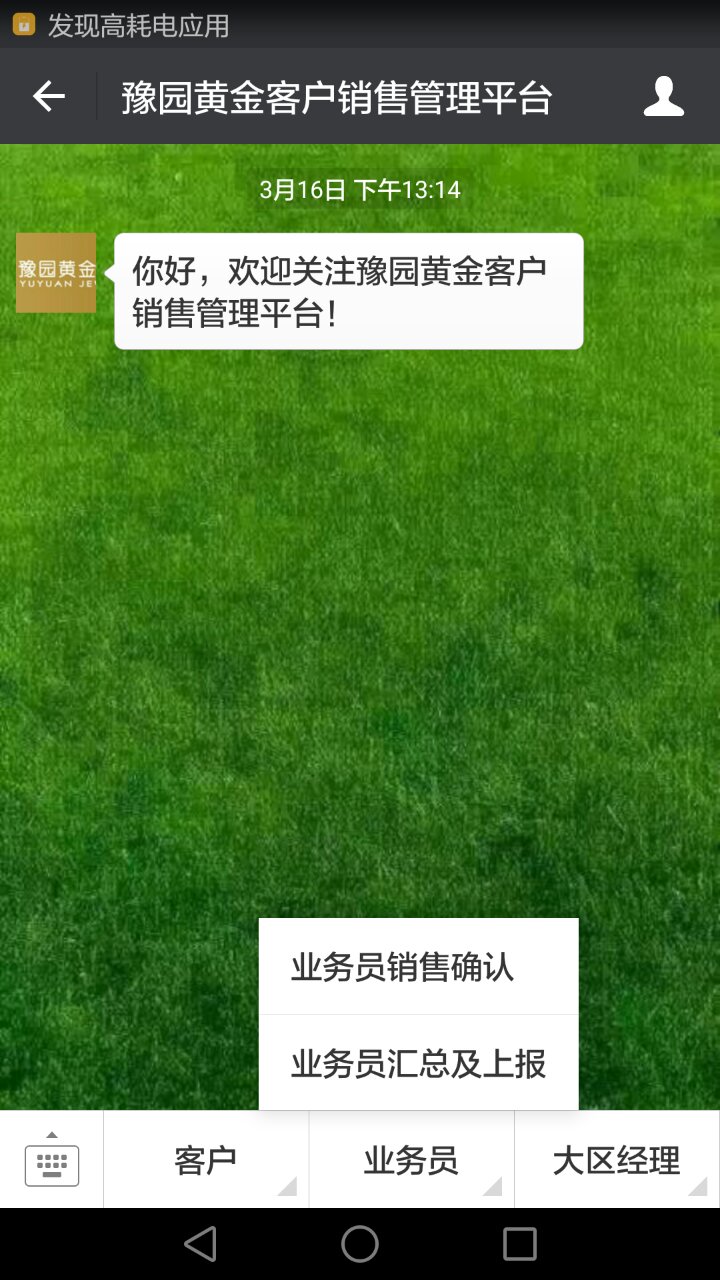Tap the 业务员 bottom menu
720x1280 pixels.
(x=411, y=1160)
